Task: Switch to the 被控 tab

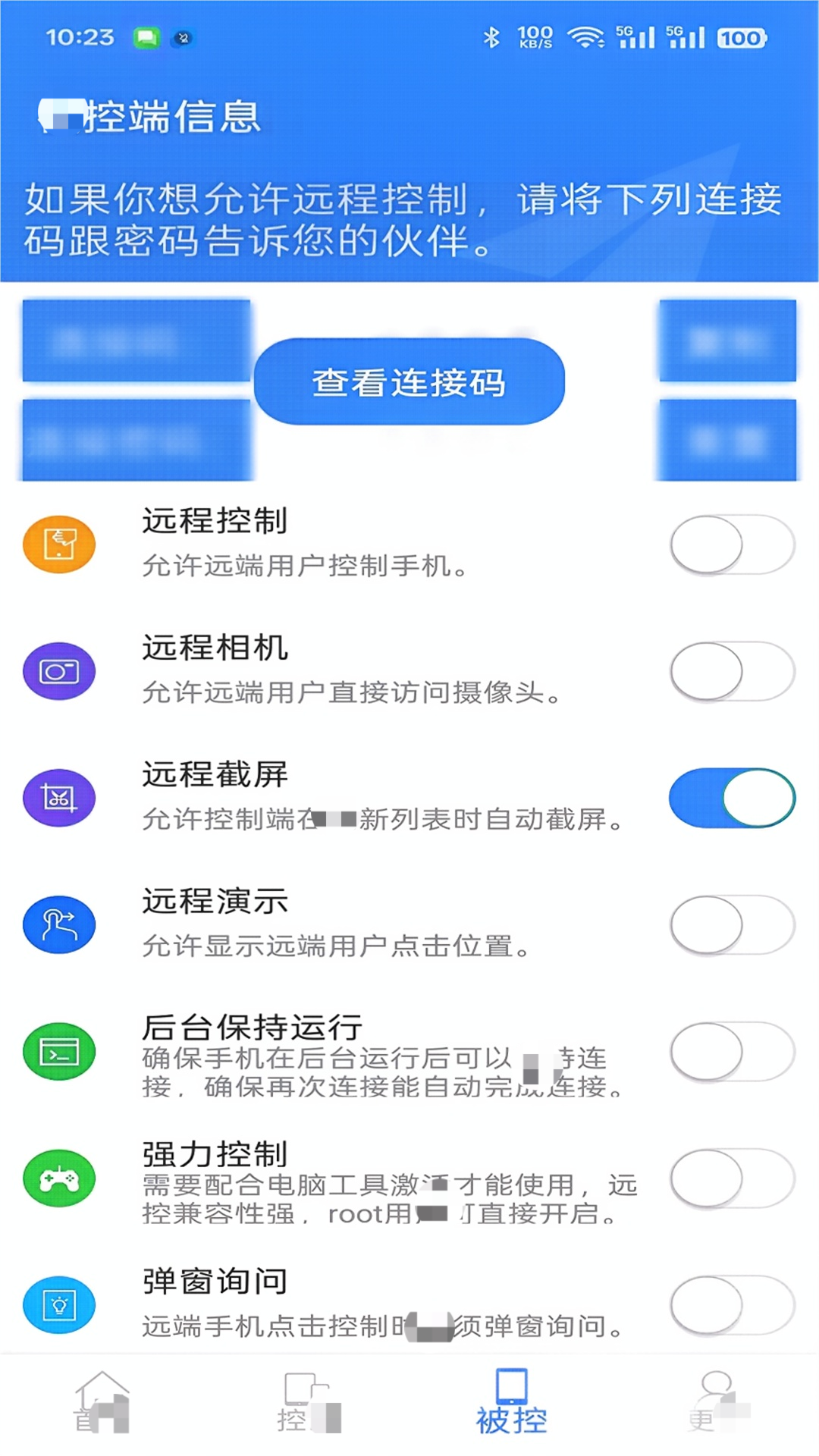Action: tap(512, 1401)
